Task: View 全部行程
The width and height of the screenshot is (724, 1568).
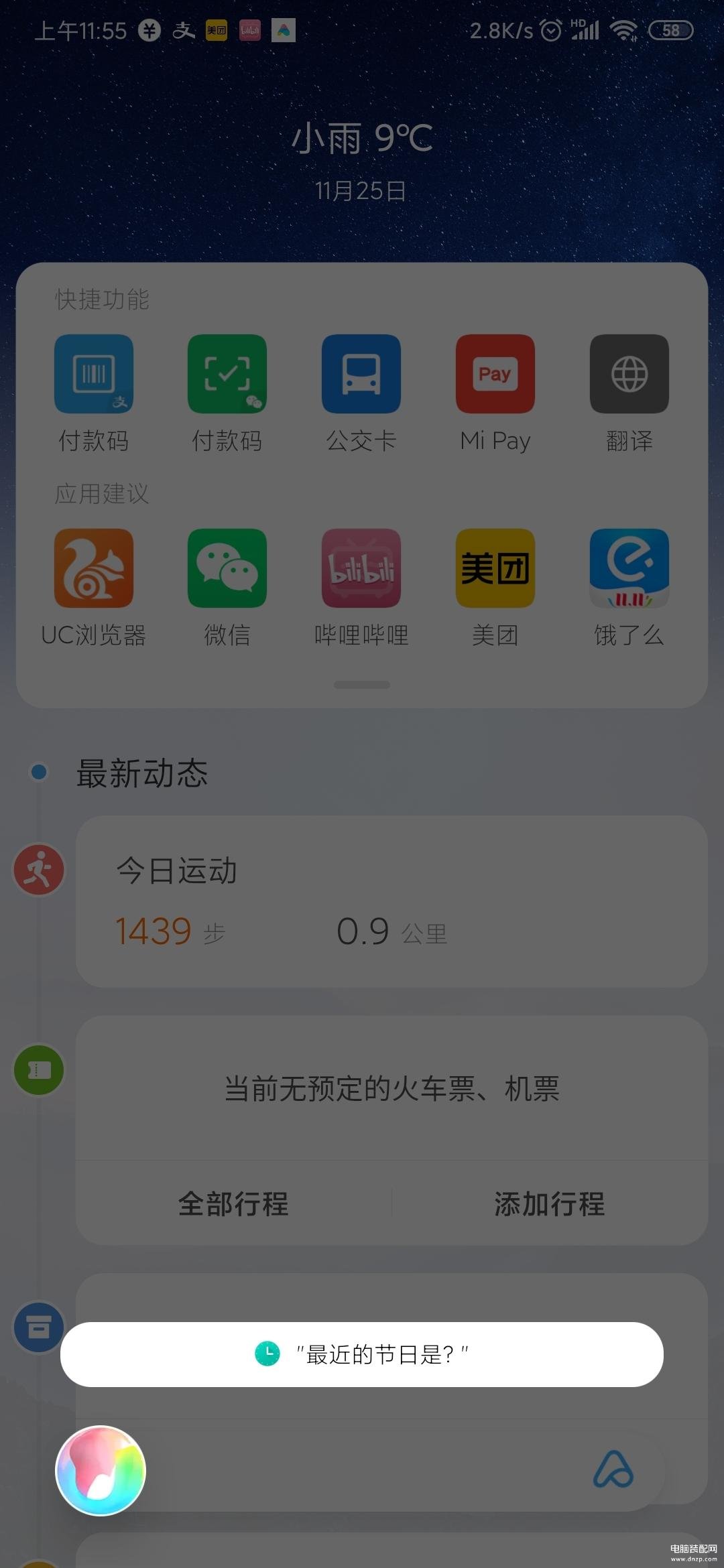Action: pos(233,1203)
